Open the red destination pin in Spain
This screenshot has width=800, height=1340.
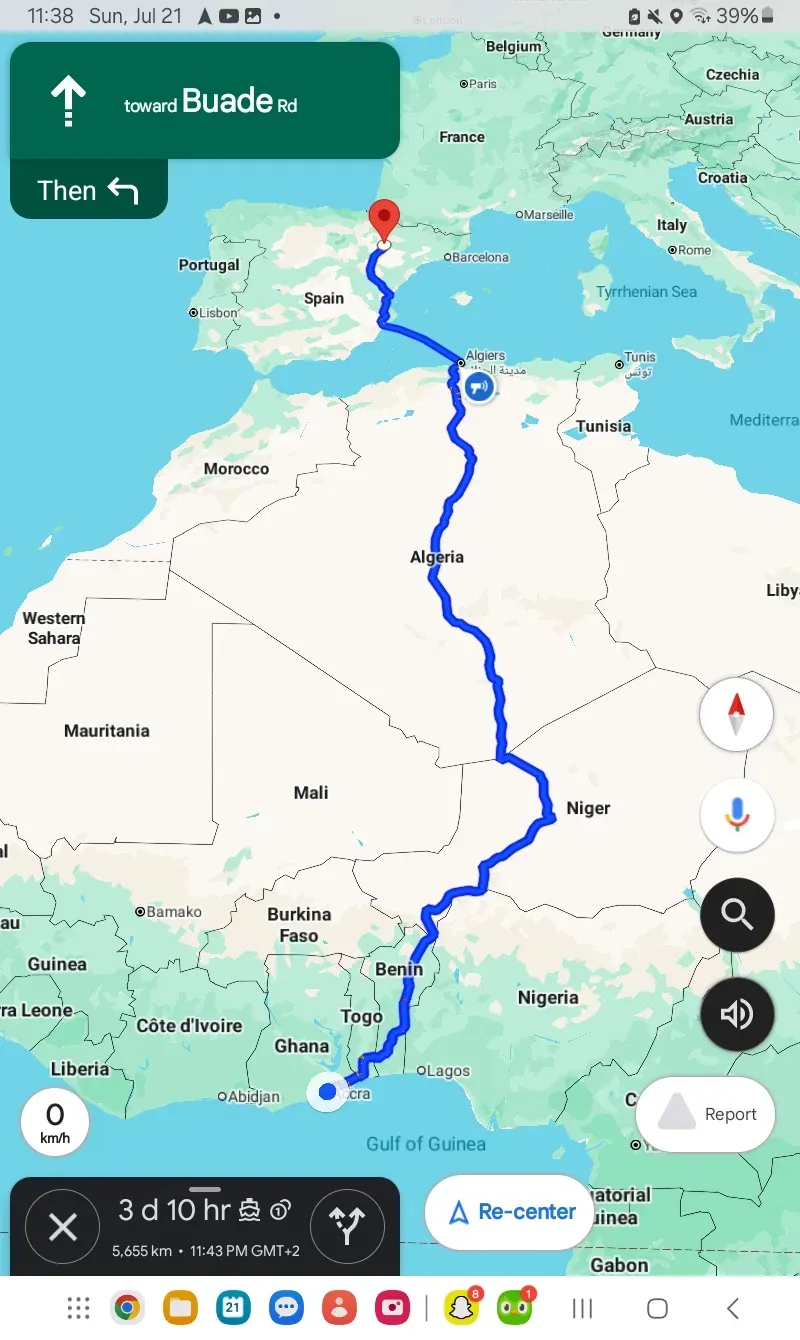(x=384, y=220)
